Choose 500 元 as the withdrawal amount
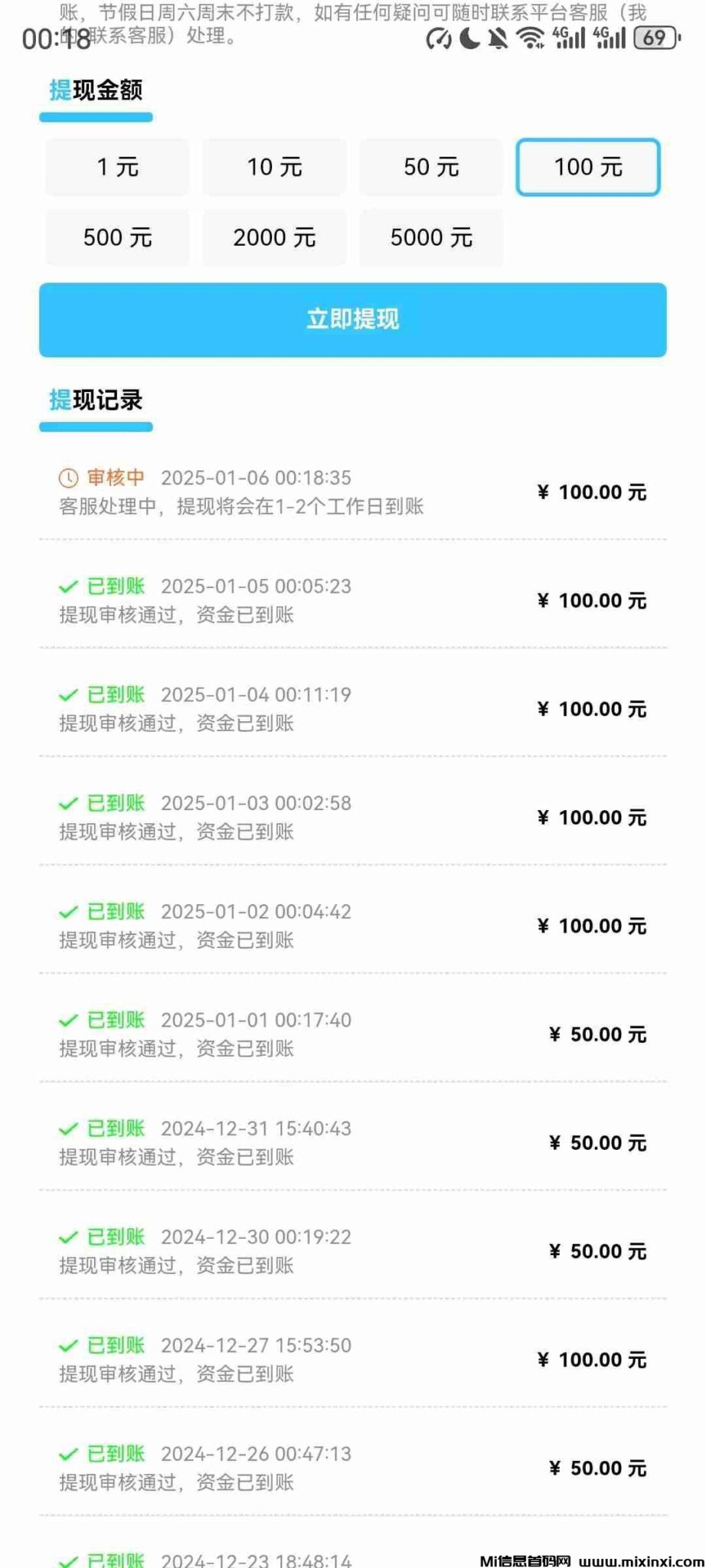706x1568 pixels. coord(117,237)
